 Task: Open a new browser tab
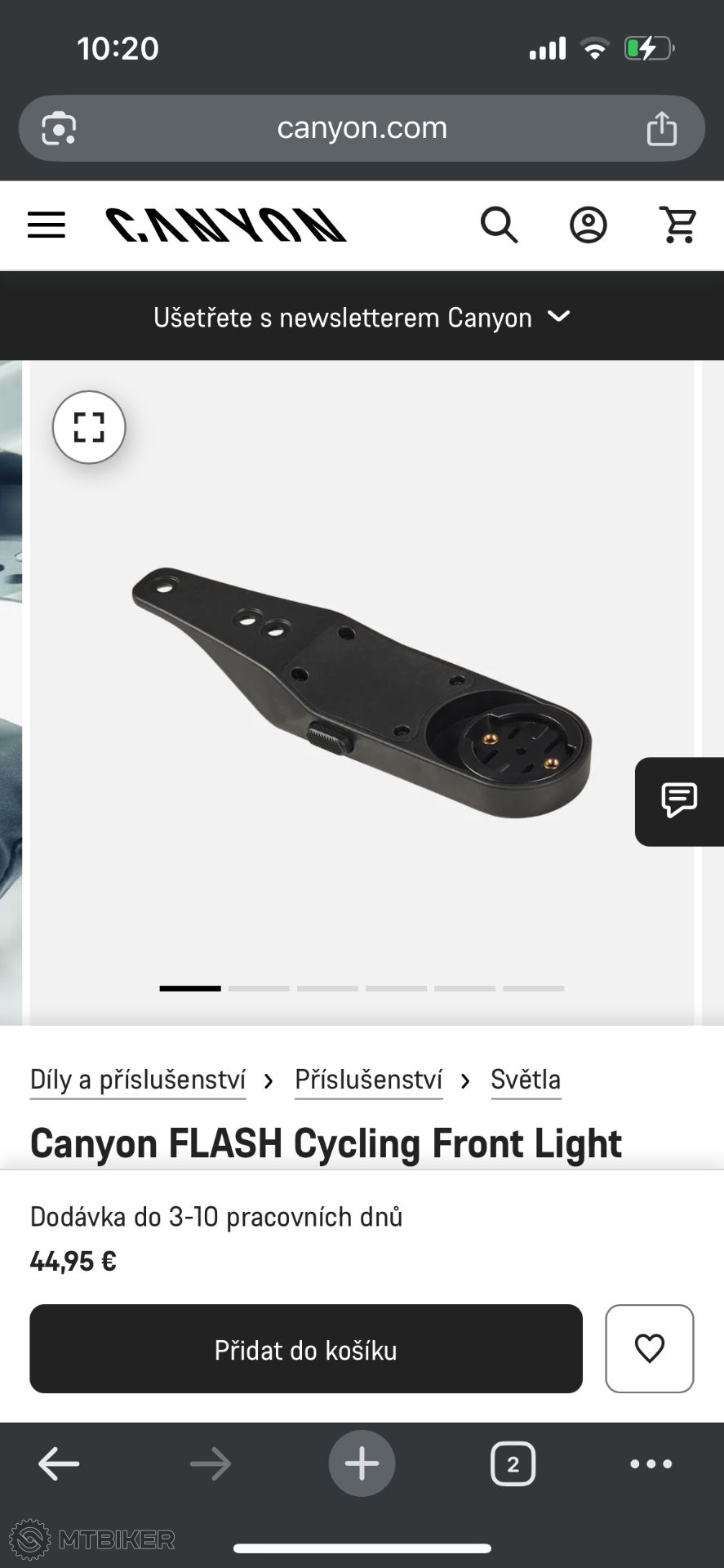(362, 1463)
